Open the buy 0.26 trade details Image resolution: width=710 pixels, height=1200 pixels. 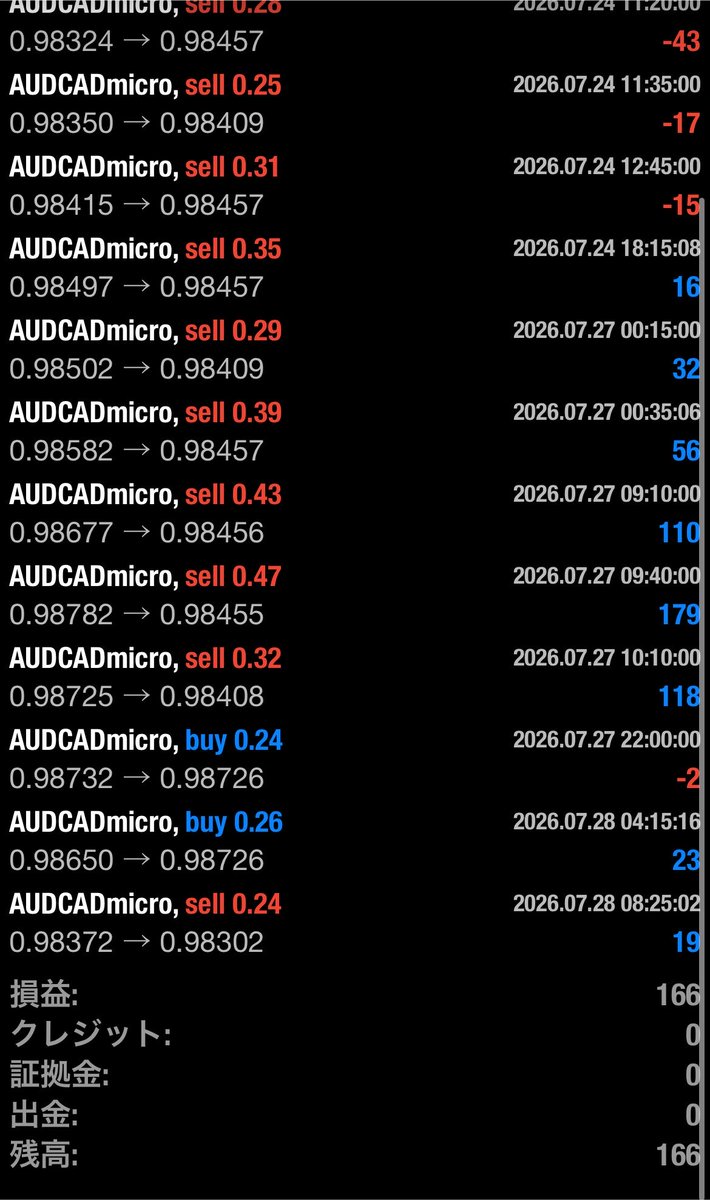(x=355, y=843)
